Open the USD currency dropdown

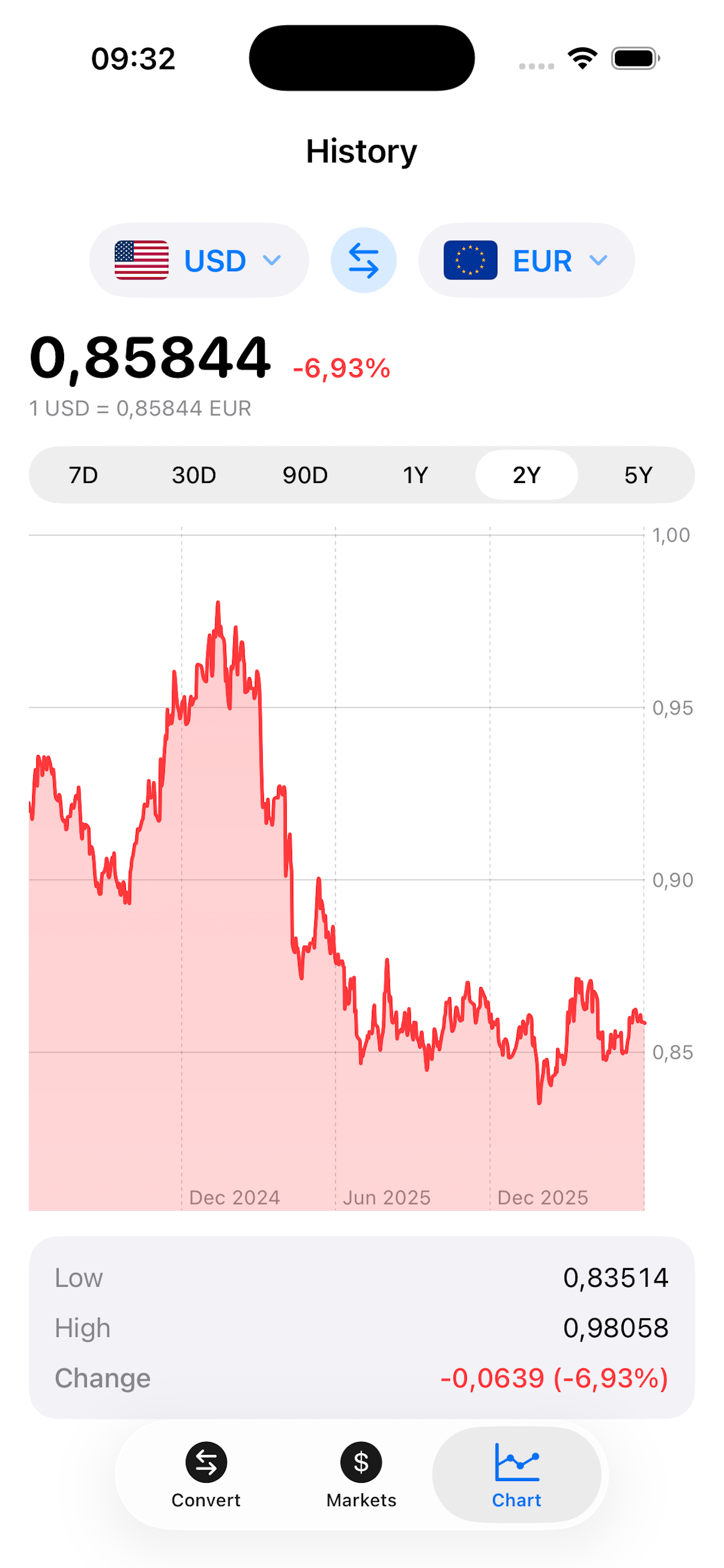tap(199, 260)
